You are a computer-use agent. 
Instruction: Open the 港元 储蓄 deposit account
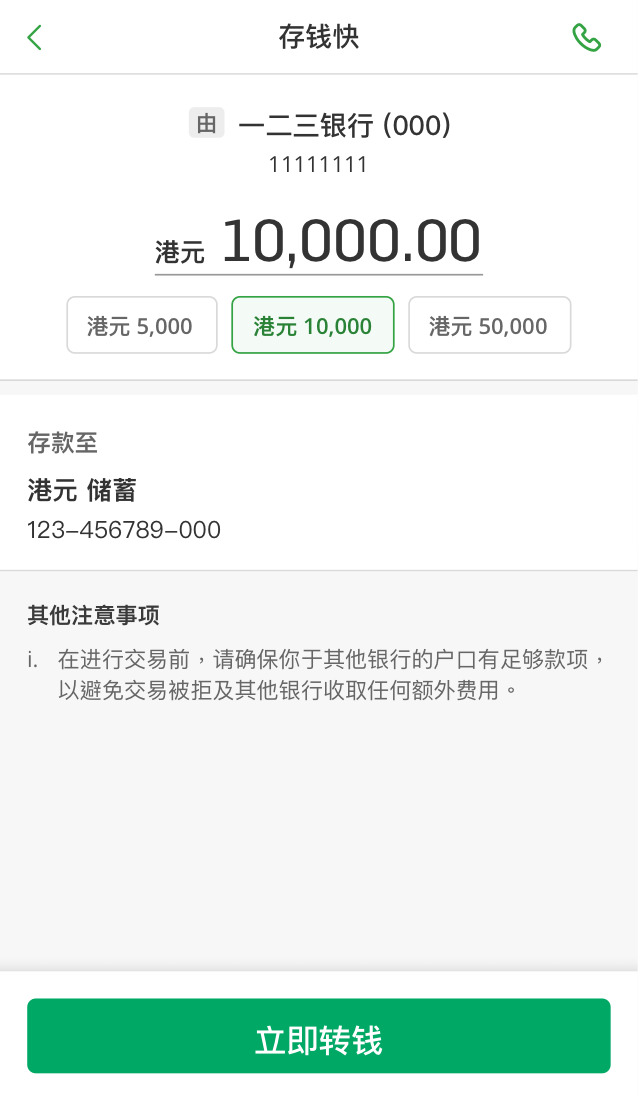click(124, 508)
